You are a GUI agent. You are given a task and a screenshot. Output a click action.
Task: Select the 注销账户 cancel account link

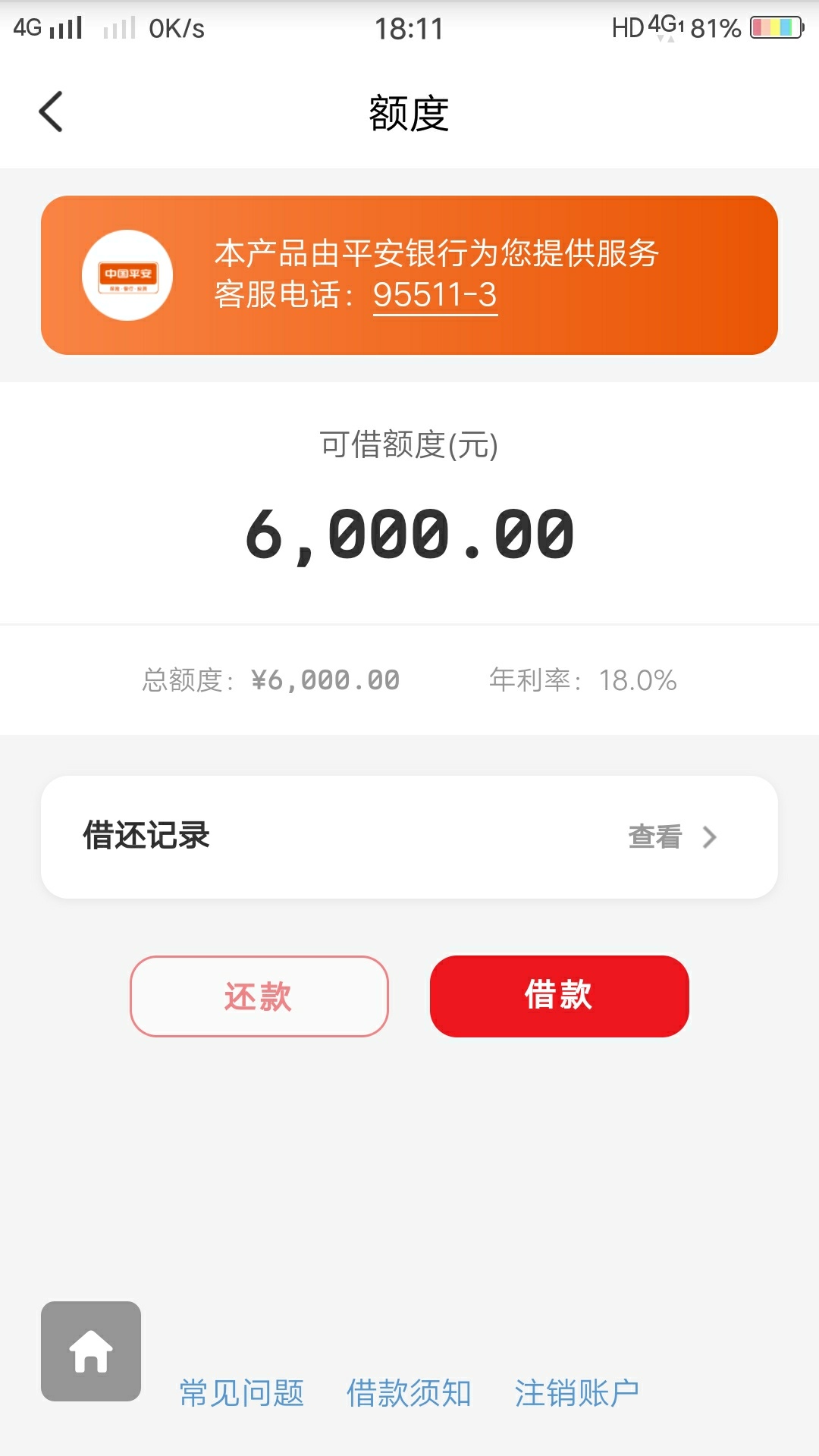pos(577,1394)
